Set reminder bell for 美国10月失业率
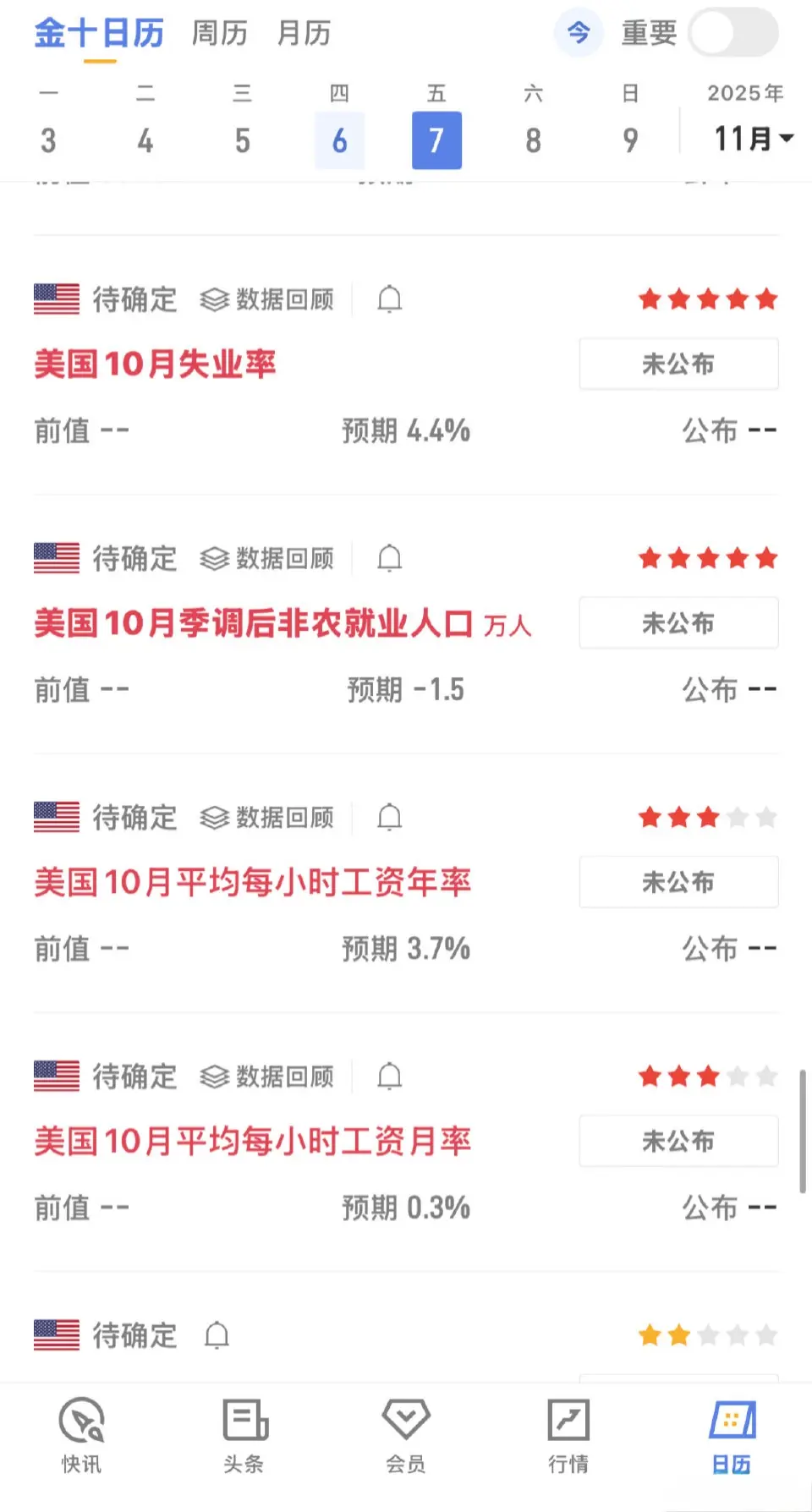Screen dimensions: 812x1512 (389, 299)
